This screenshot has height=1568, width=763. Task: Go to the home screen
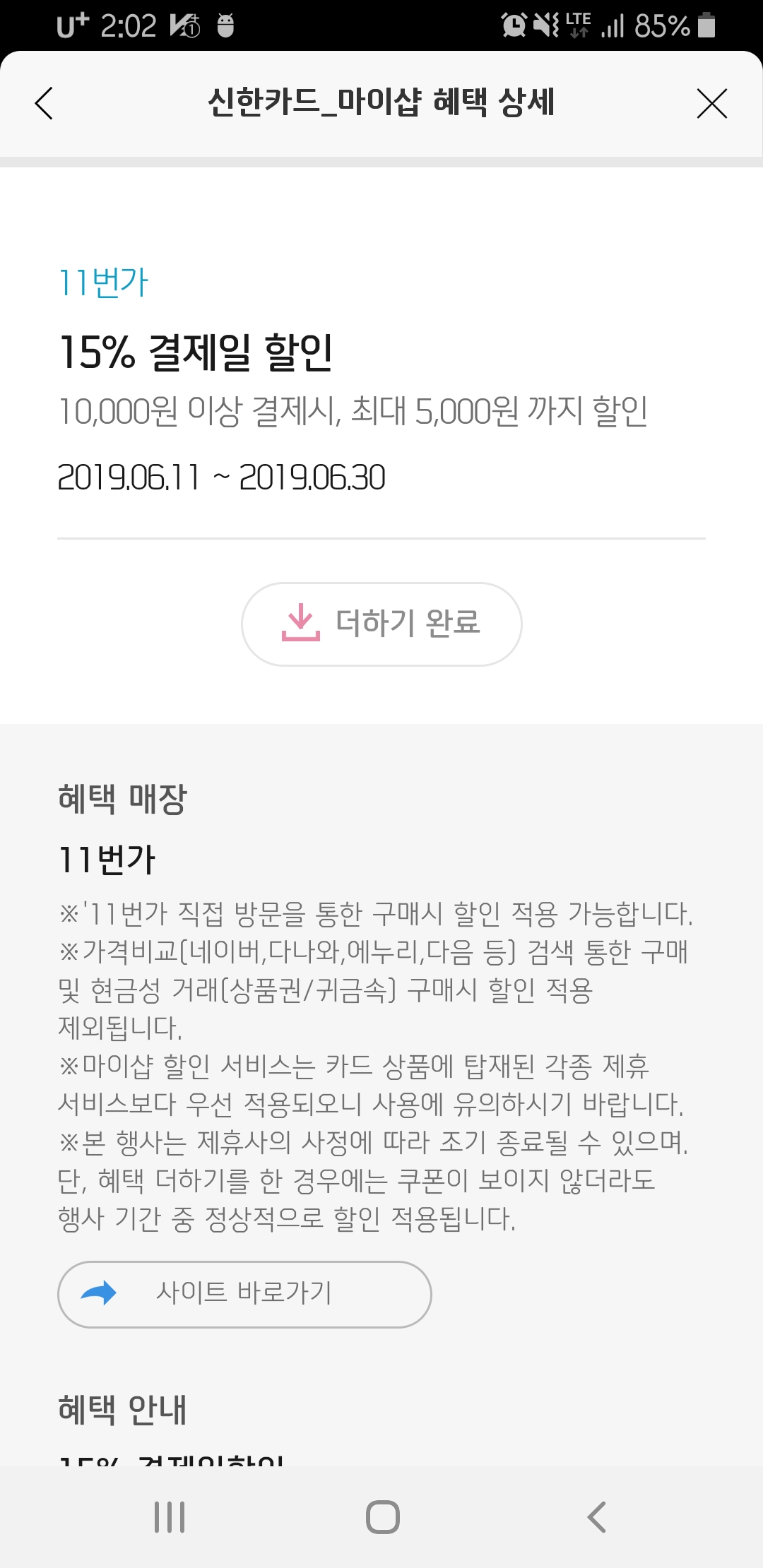[x=382, y=1516]
